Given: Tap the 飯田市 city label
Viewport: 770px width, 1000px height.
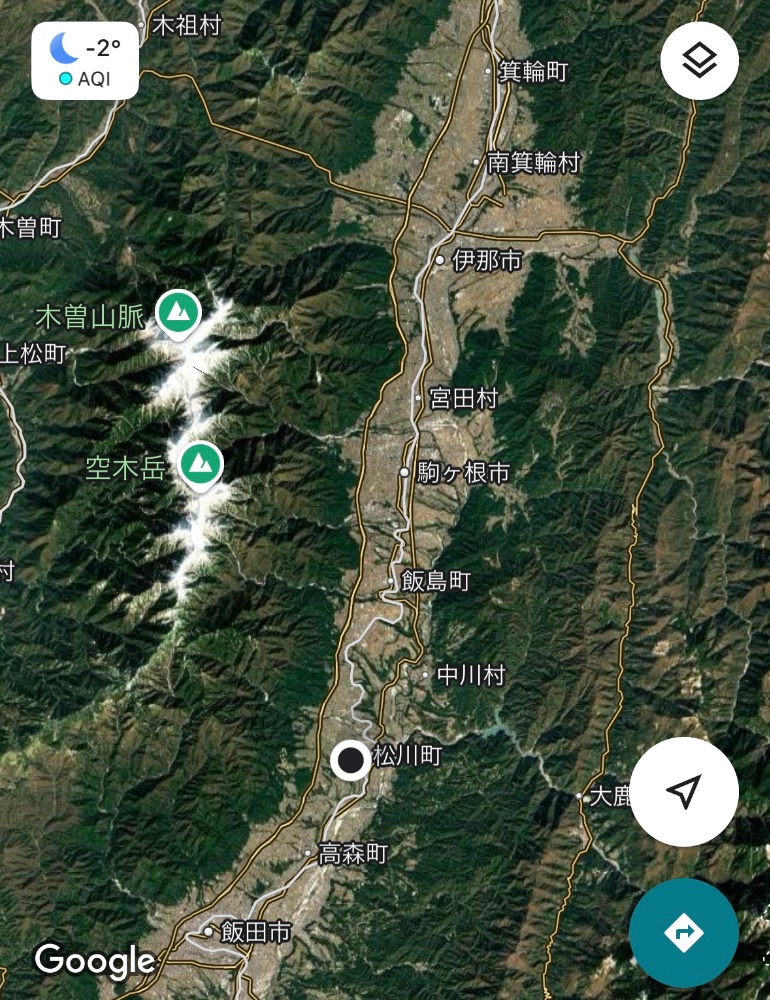Looking at the screenshot, I should [255, 932].
